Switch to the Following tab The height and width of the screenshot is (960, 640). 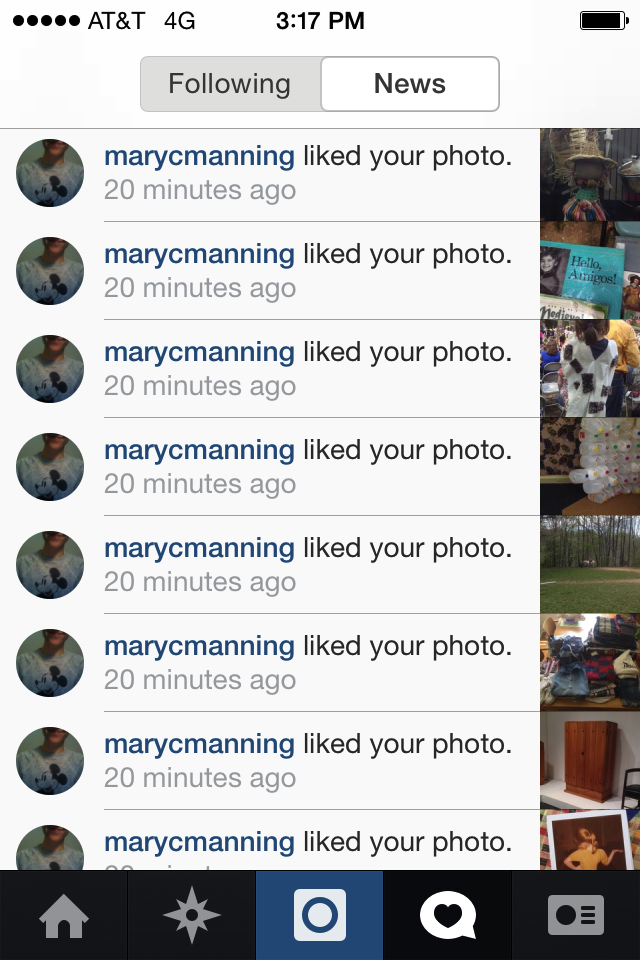230,84
